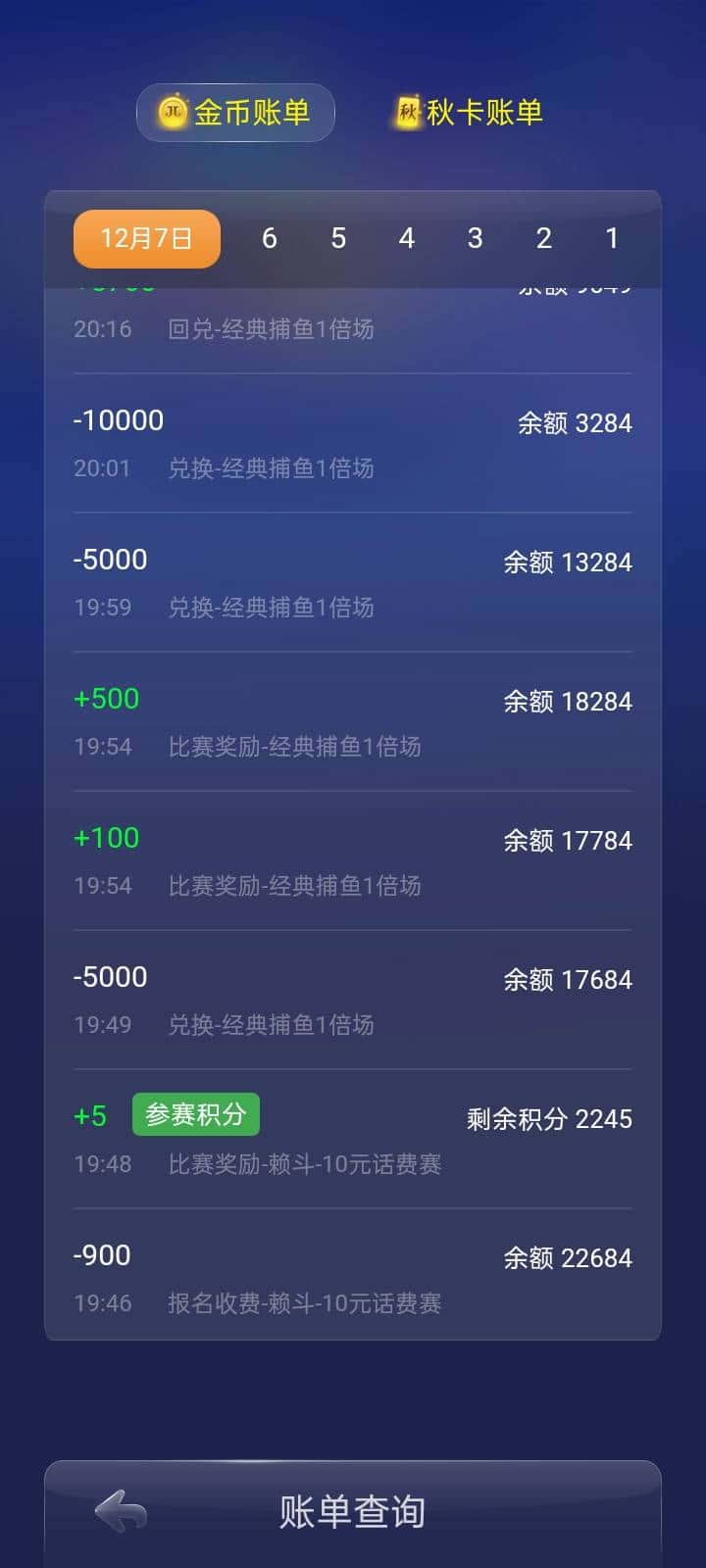Screen dimensions: 706x1568
Task: Select date tab 6
Action: pos(269,238)
